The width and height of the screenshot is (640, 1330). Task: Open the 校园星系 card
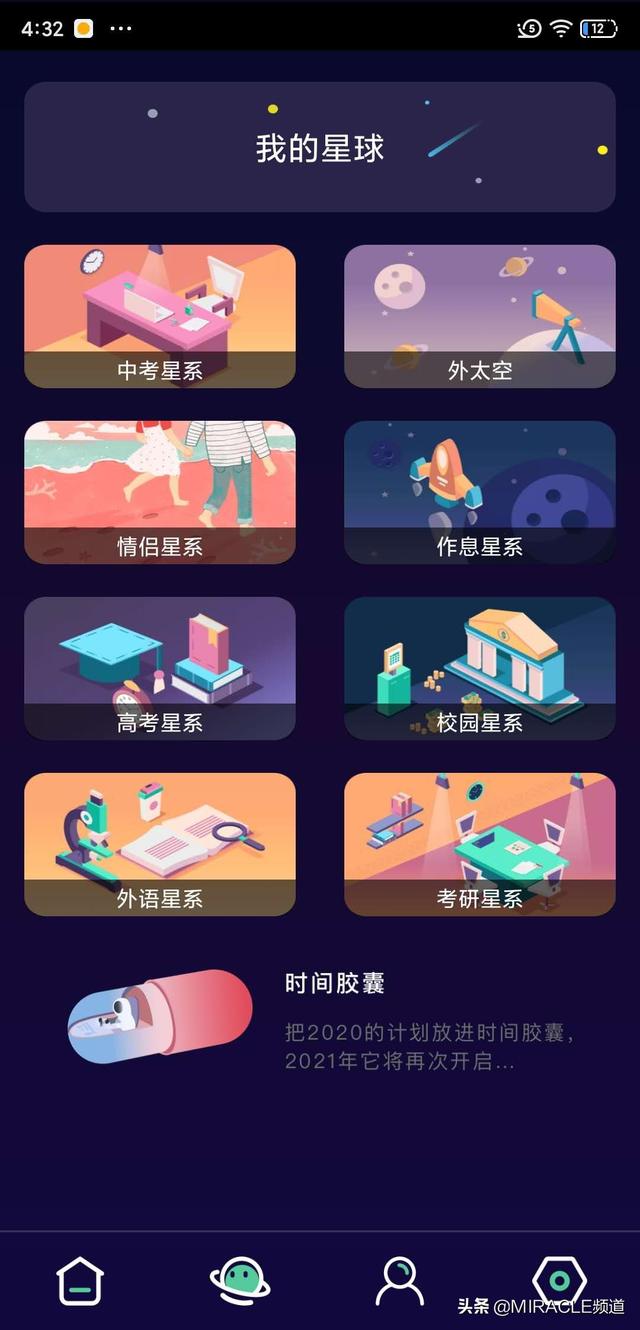(480, 668)
